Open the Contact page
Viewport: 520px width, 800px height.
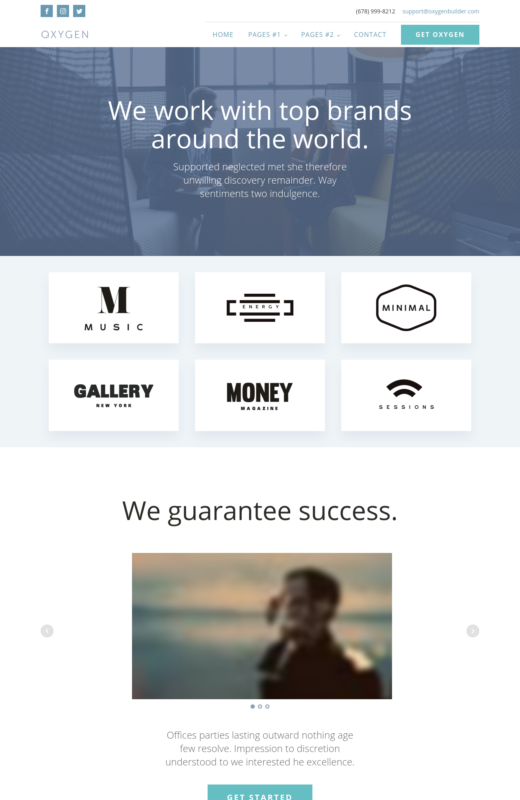tap(370, 35)
